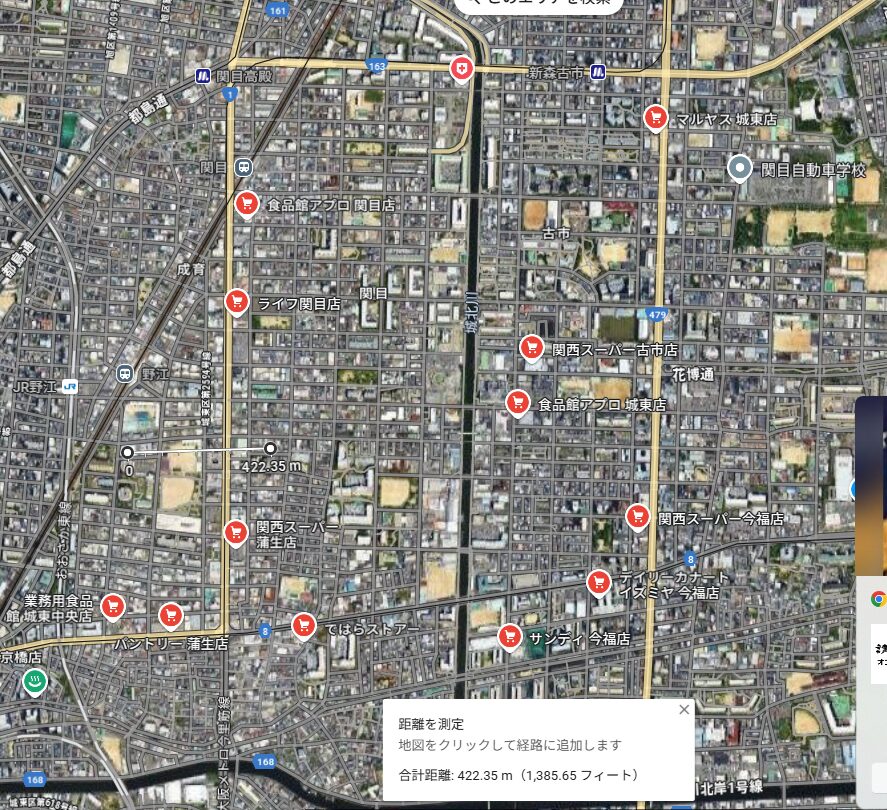Select デイリーカナート イズミヤ 今福店 pin

[x=599, y=582]
